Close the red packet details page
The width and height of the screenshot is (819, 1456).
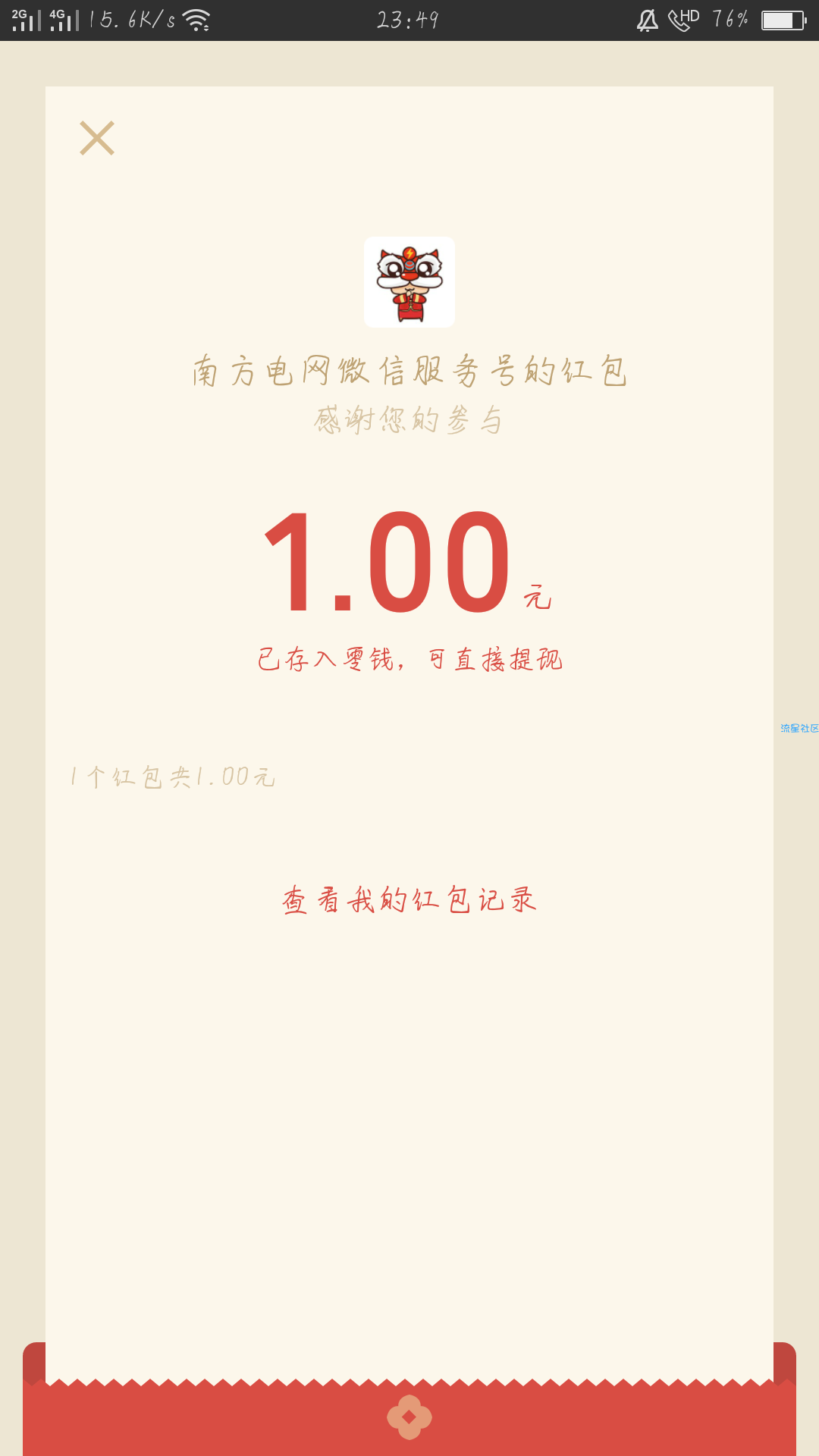pos(97,138)
